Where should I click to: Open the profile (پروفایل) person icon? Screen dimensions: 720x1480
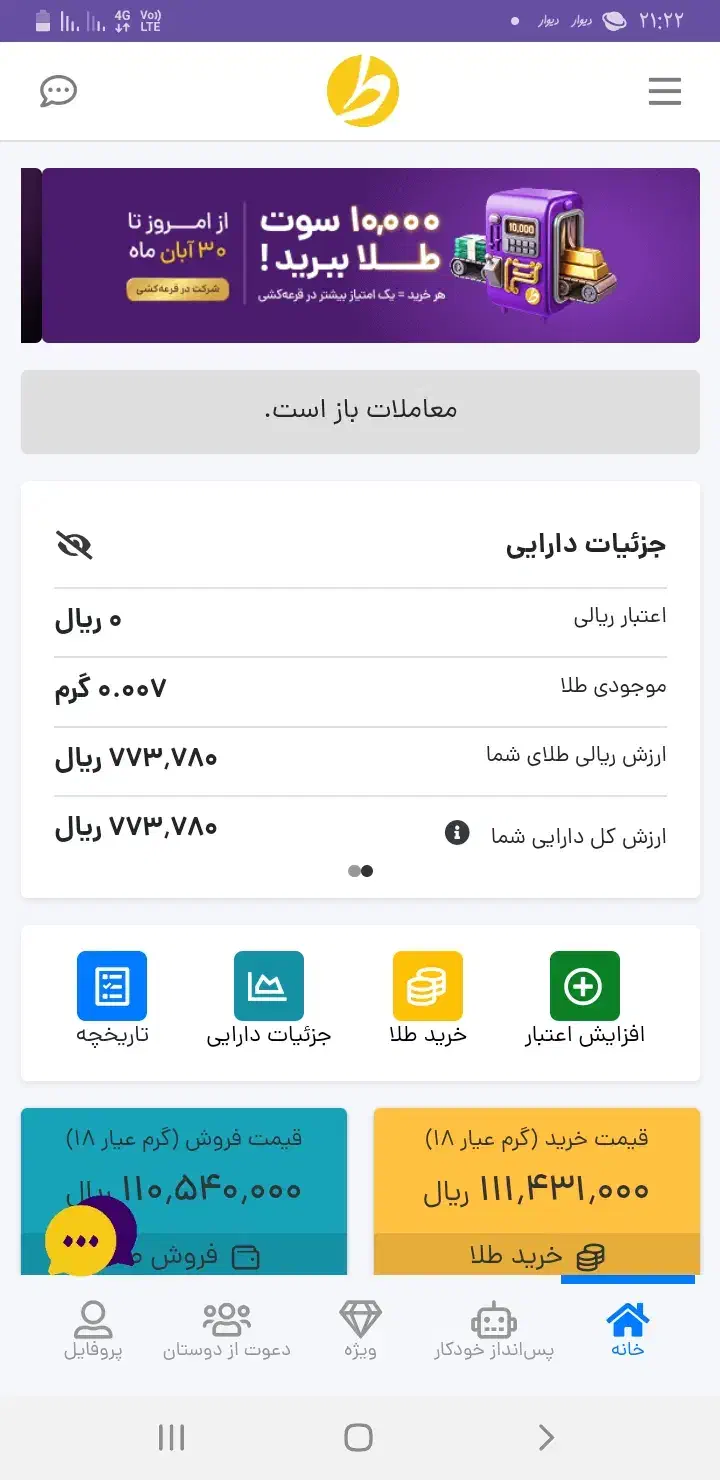pos(93,1320)
